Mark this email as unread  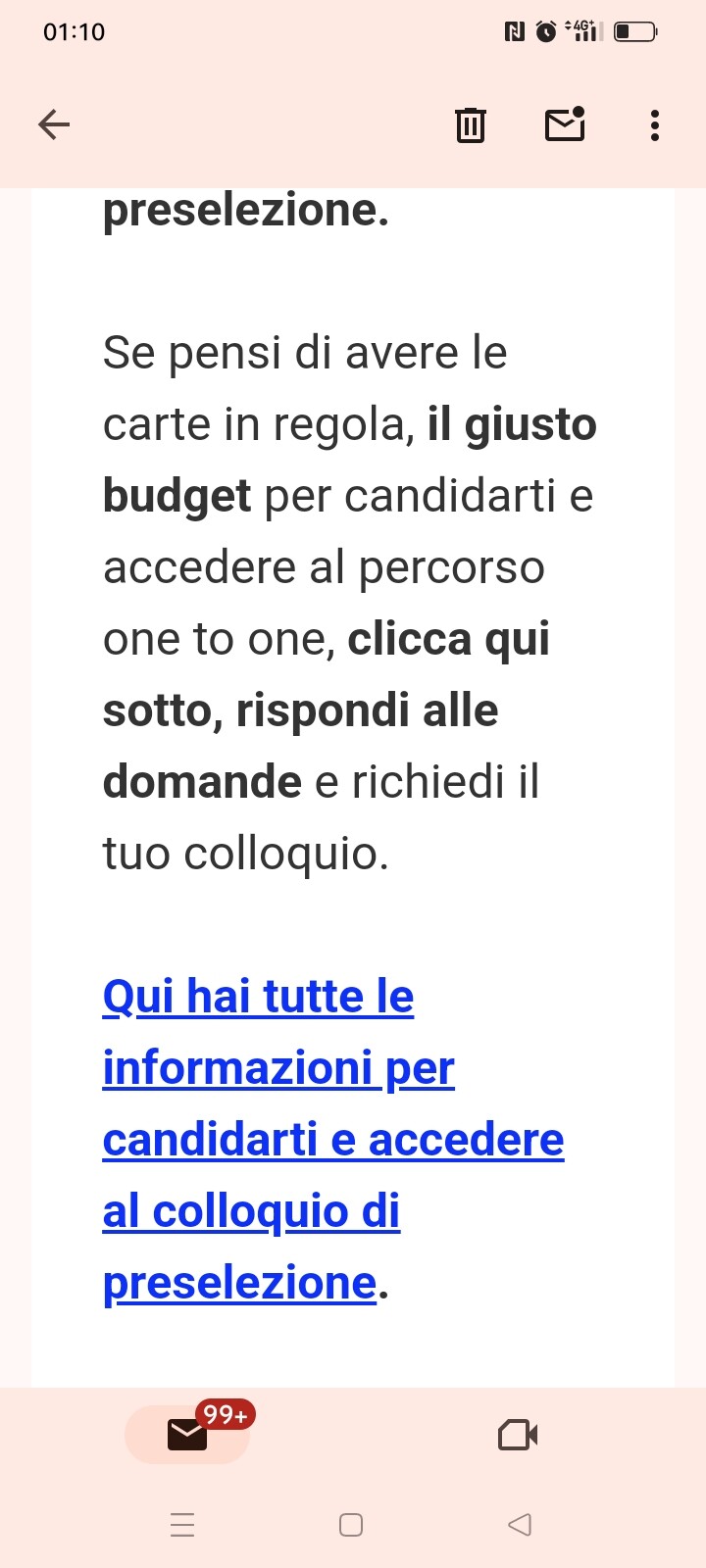pyautogui.click(x=565, y=123)
